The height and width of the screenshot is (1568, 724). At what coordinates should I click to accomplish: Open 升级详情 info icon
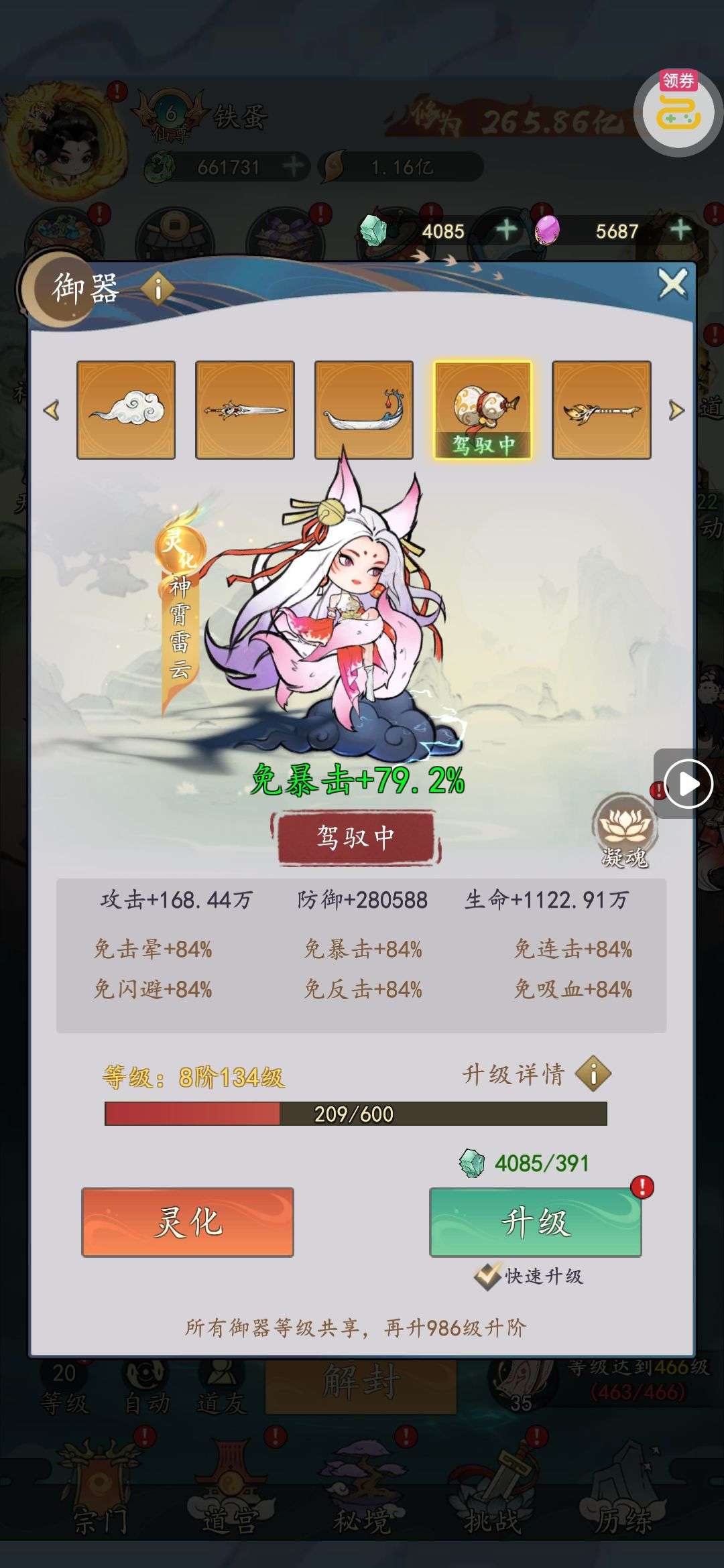(x=593, y=1074)
